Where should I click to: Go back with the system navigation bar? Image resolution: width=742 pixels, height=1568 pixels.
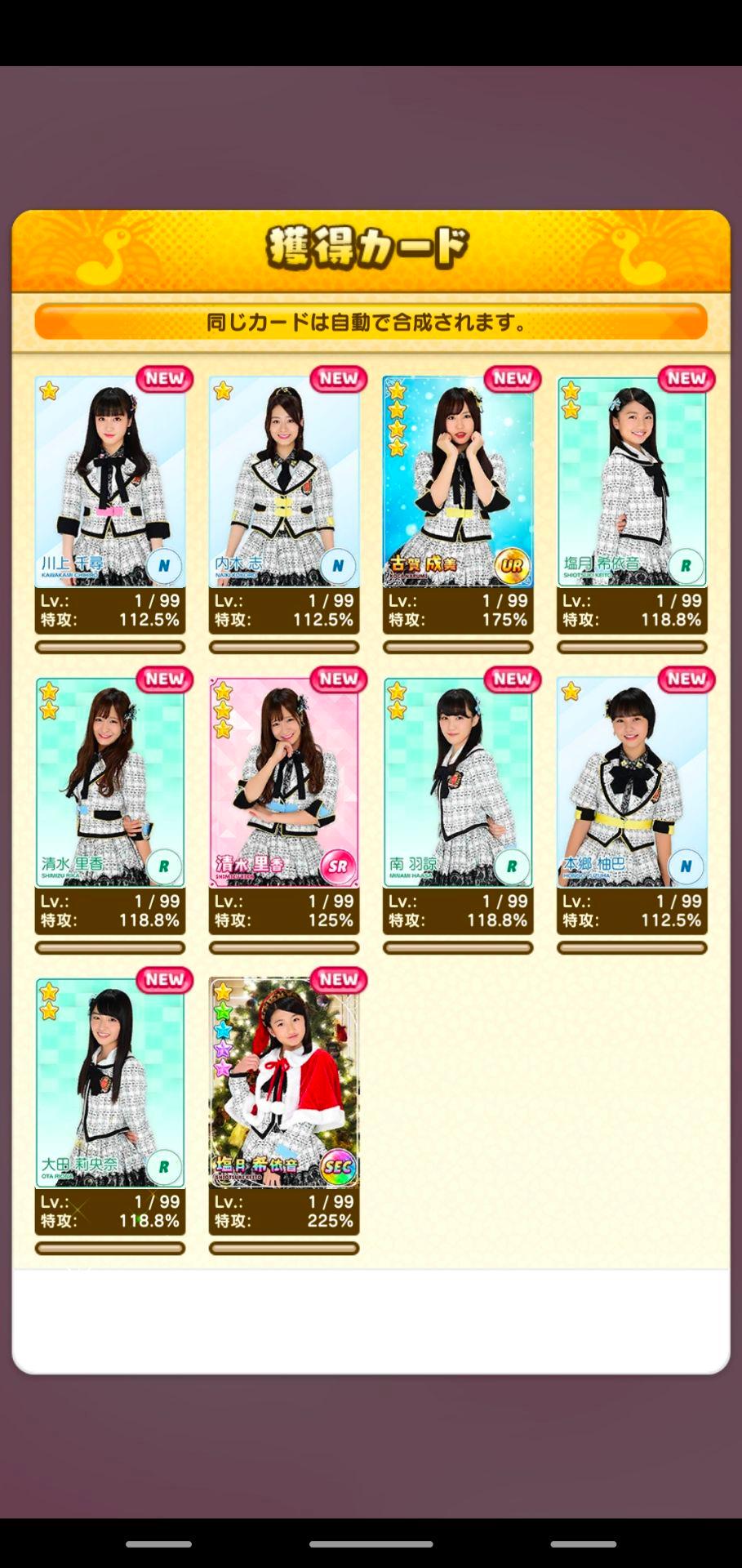[583, 1543]
